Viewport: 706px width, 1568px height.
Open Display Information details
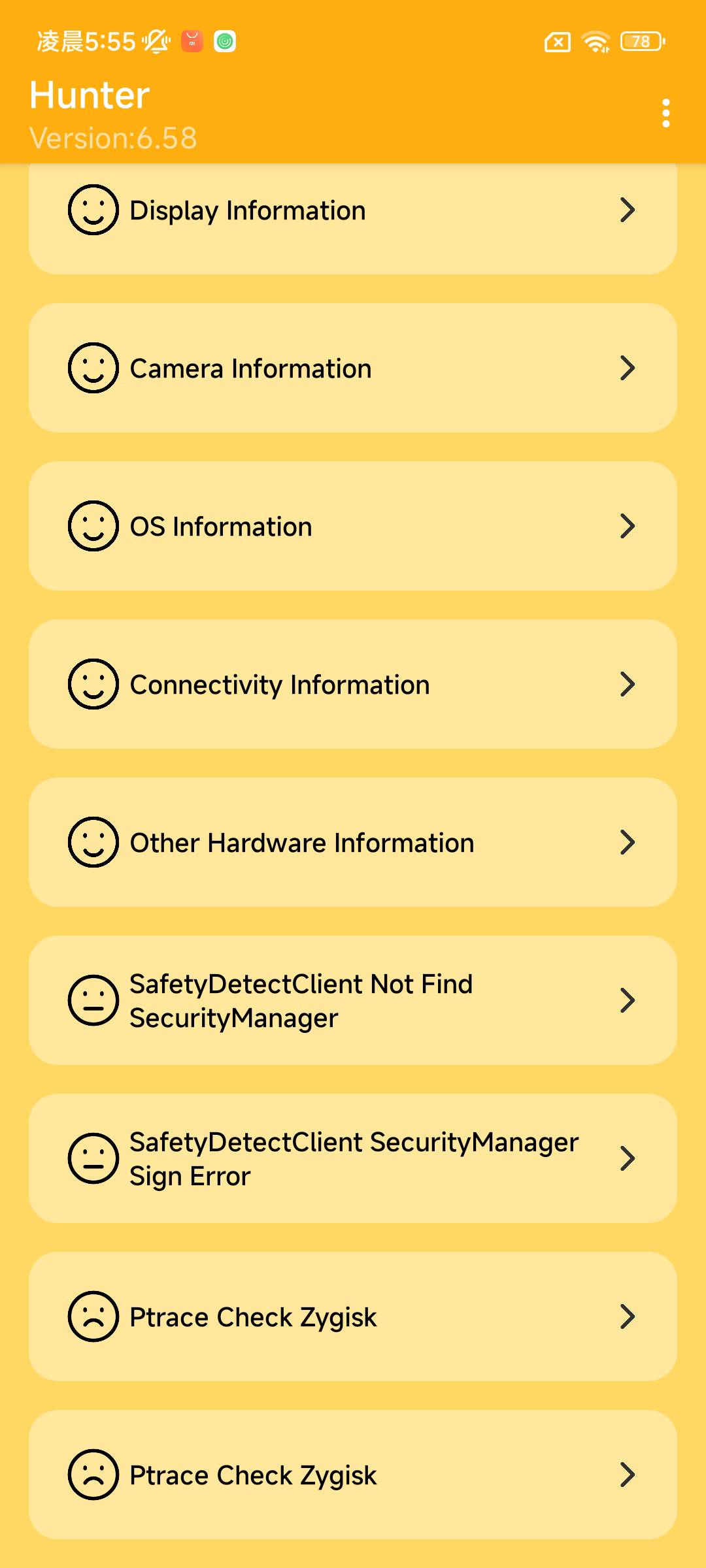coord(353,211)
